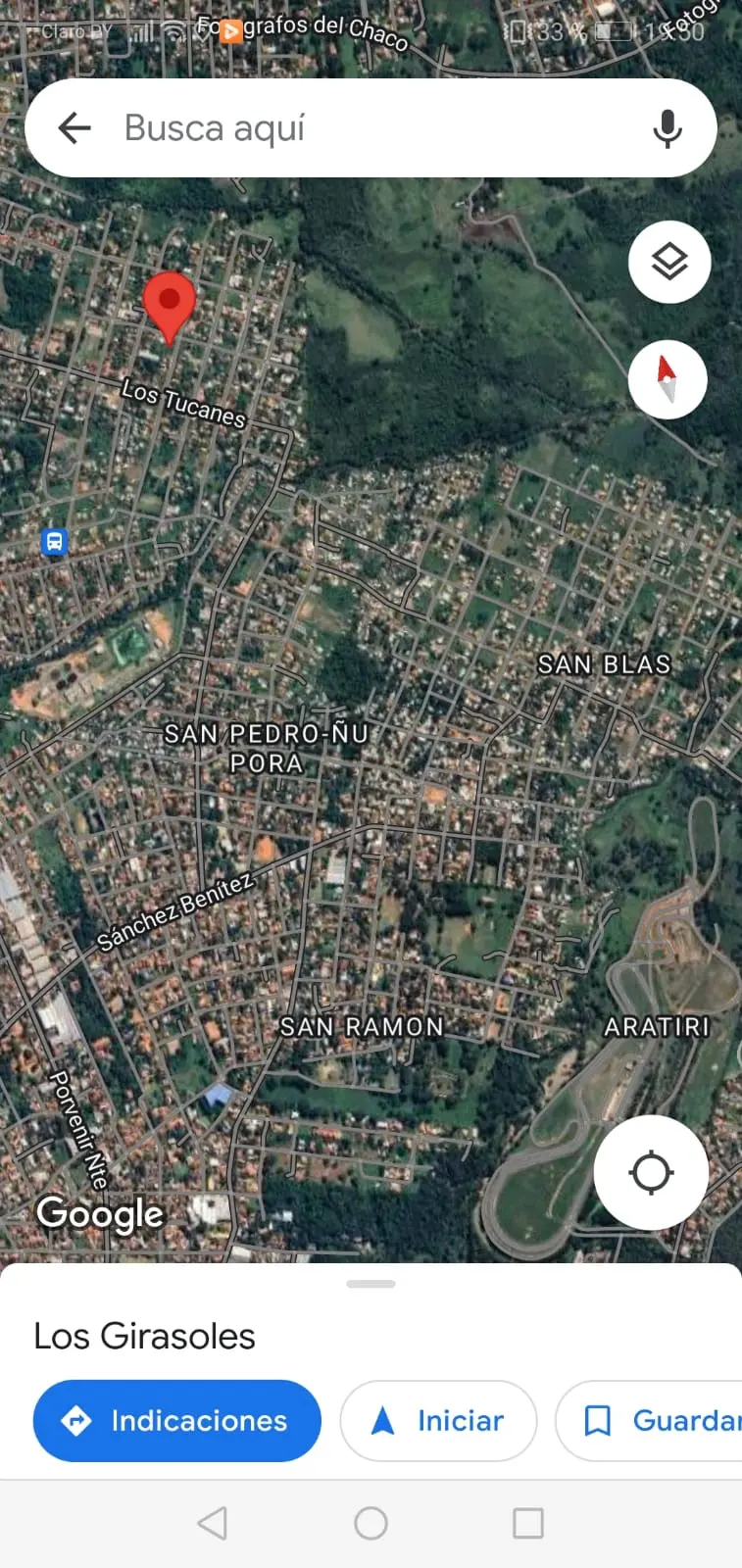Center the map on my location
The height and width of the screenshot is (1568, 742).
click(x=651, y=1172)
